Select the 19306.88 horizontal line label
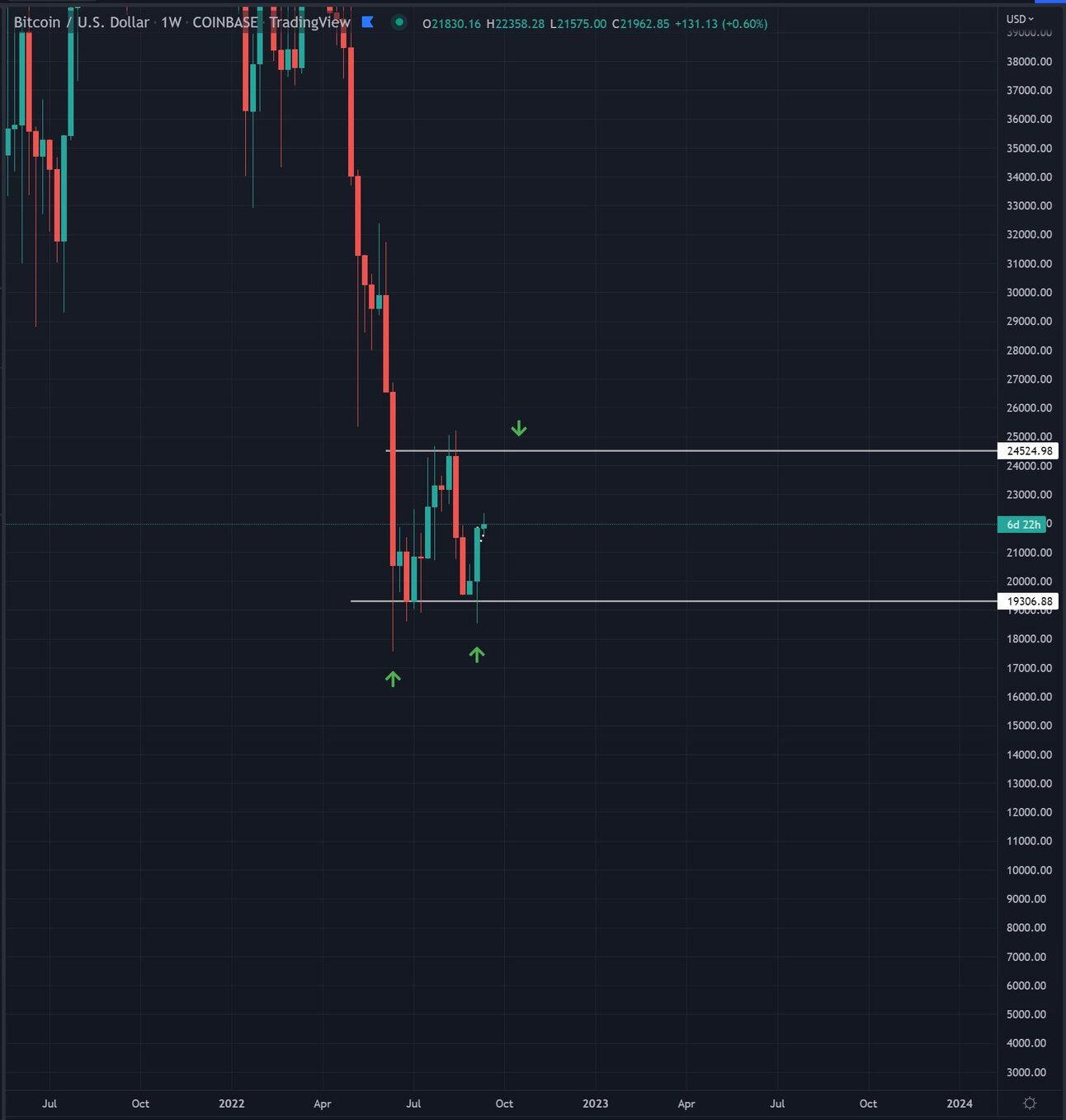Image resolution: width=1066 pixels, height=1120 pixels. coord(1028,601)
